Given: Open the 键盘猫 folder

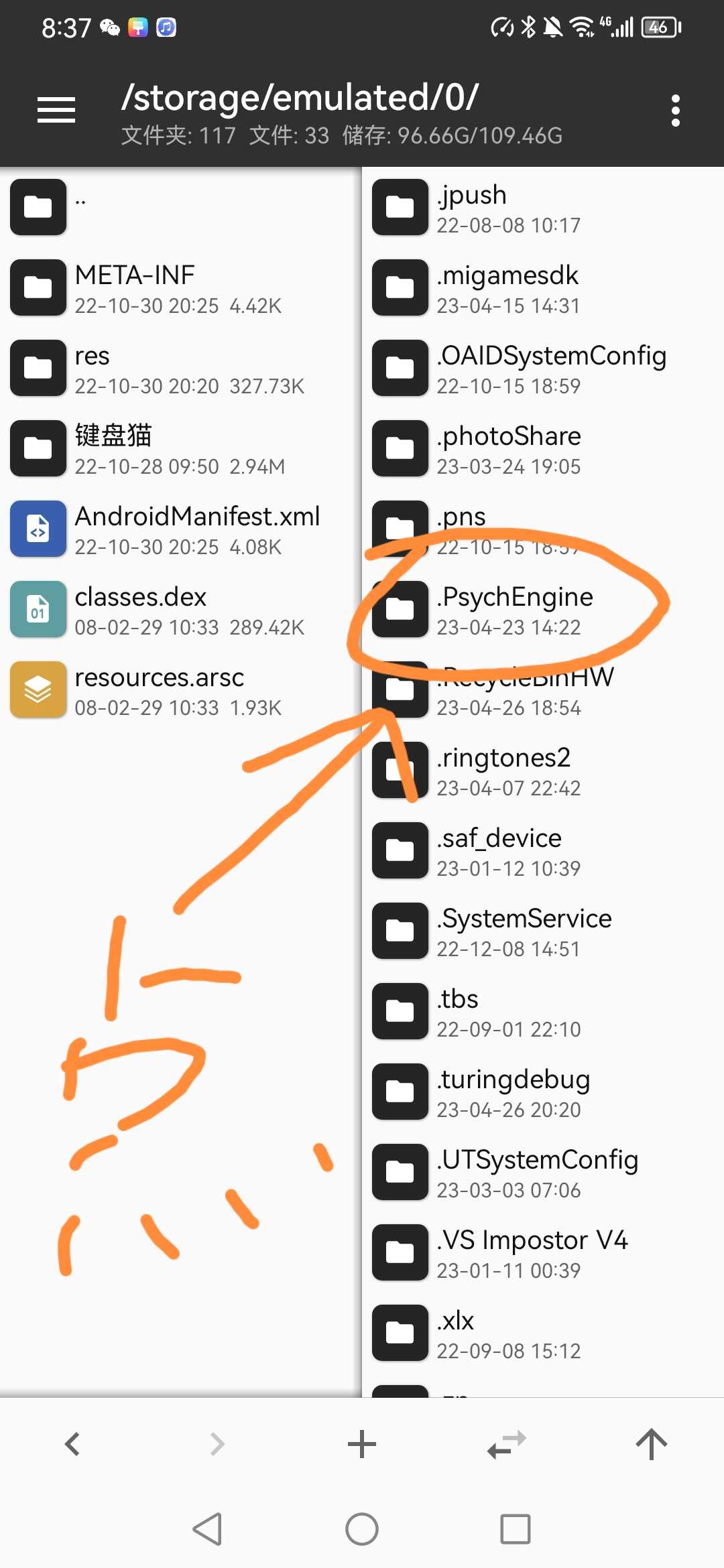Looking at the screenshot, I should pyautogui.click(x=113, y=449).
